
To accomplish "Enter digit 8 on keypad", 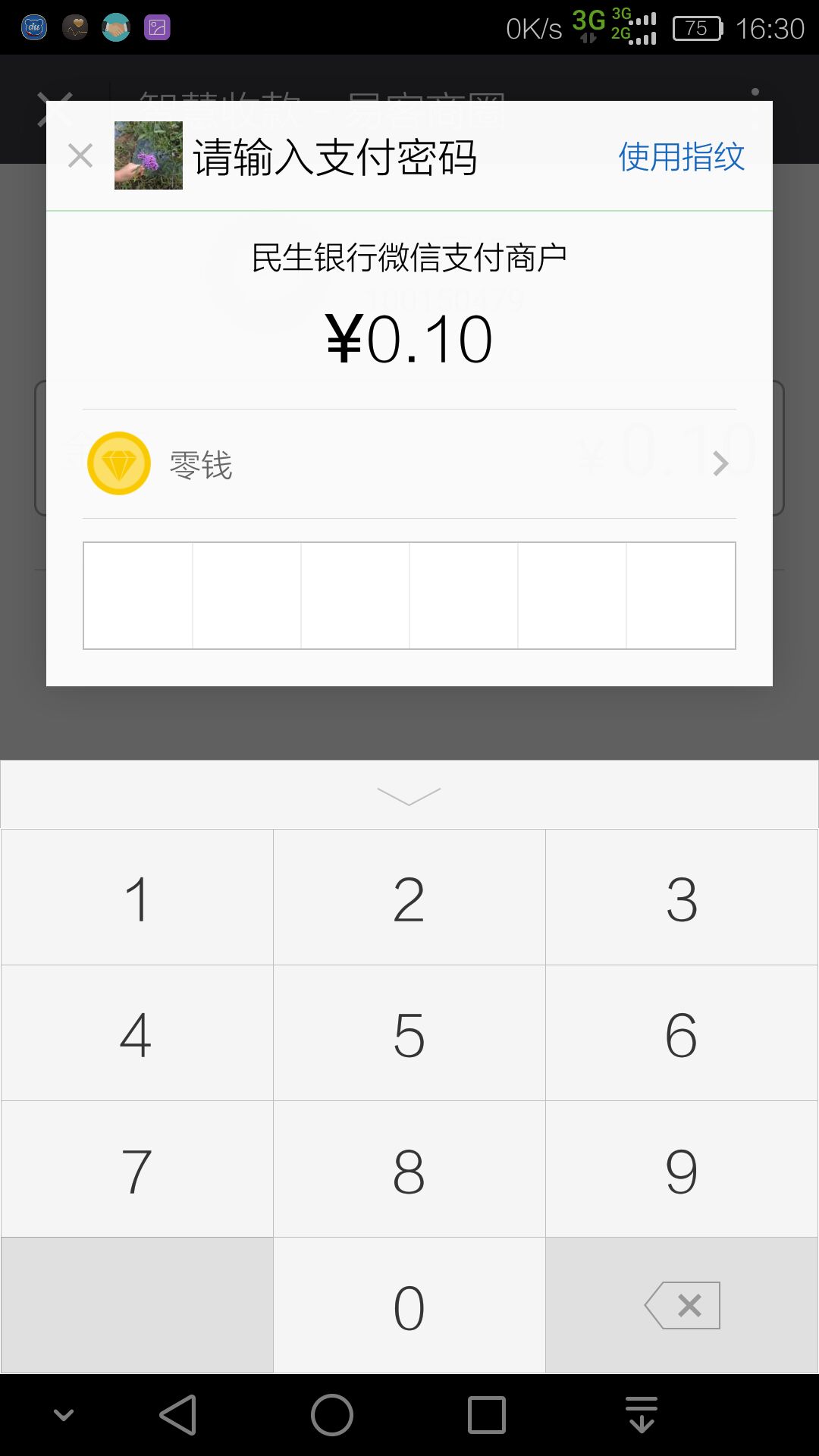I will tap(409, 1169).
